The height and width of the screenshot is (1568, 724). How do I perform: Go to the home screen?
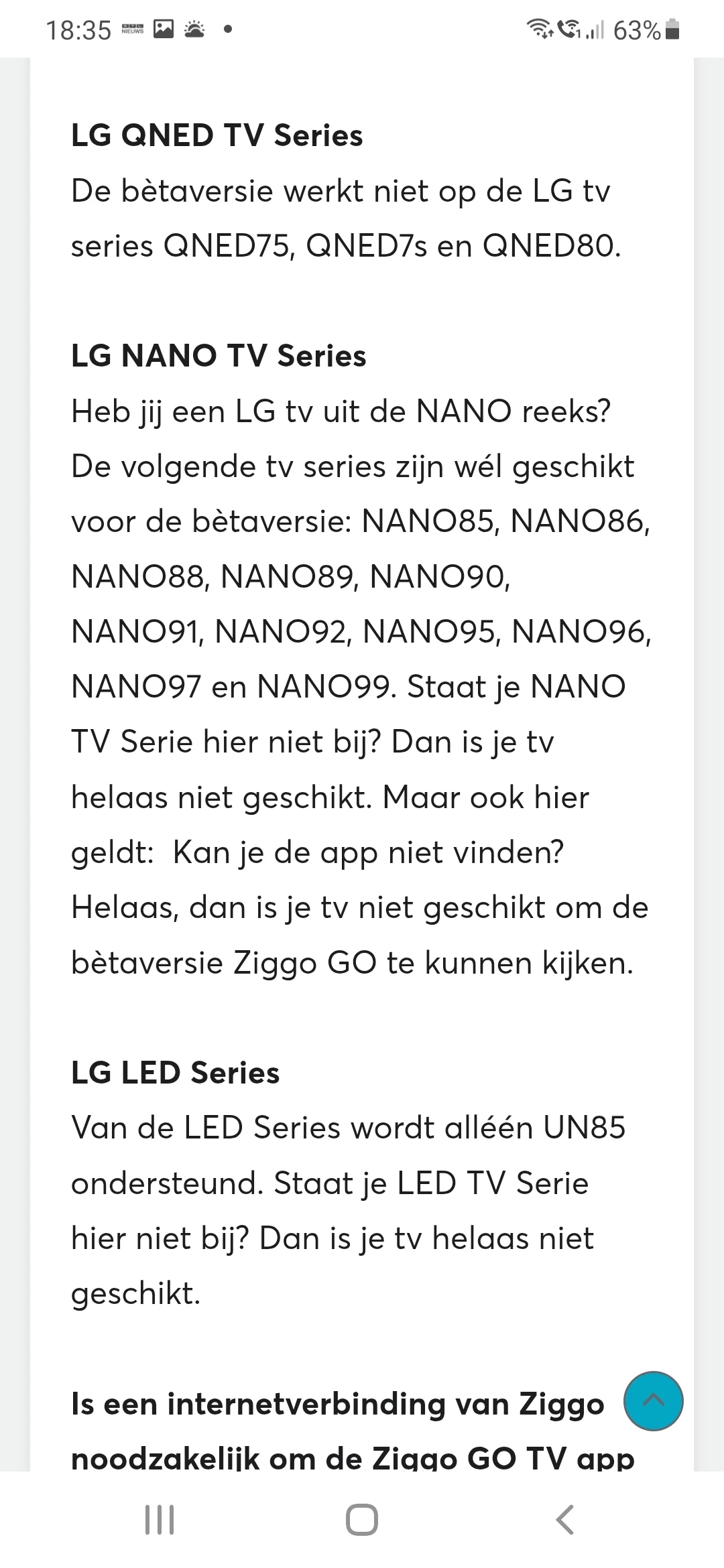362,1519
